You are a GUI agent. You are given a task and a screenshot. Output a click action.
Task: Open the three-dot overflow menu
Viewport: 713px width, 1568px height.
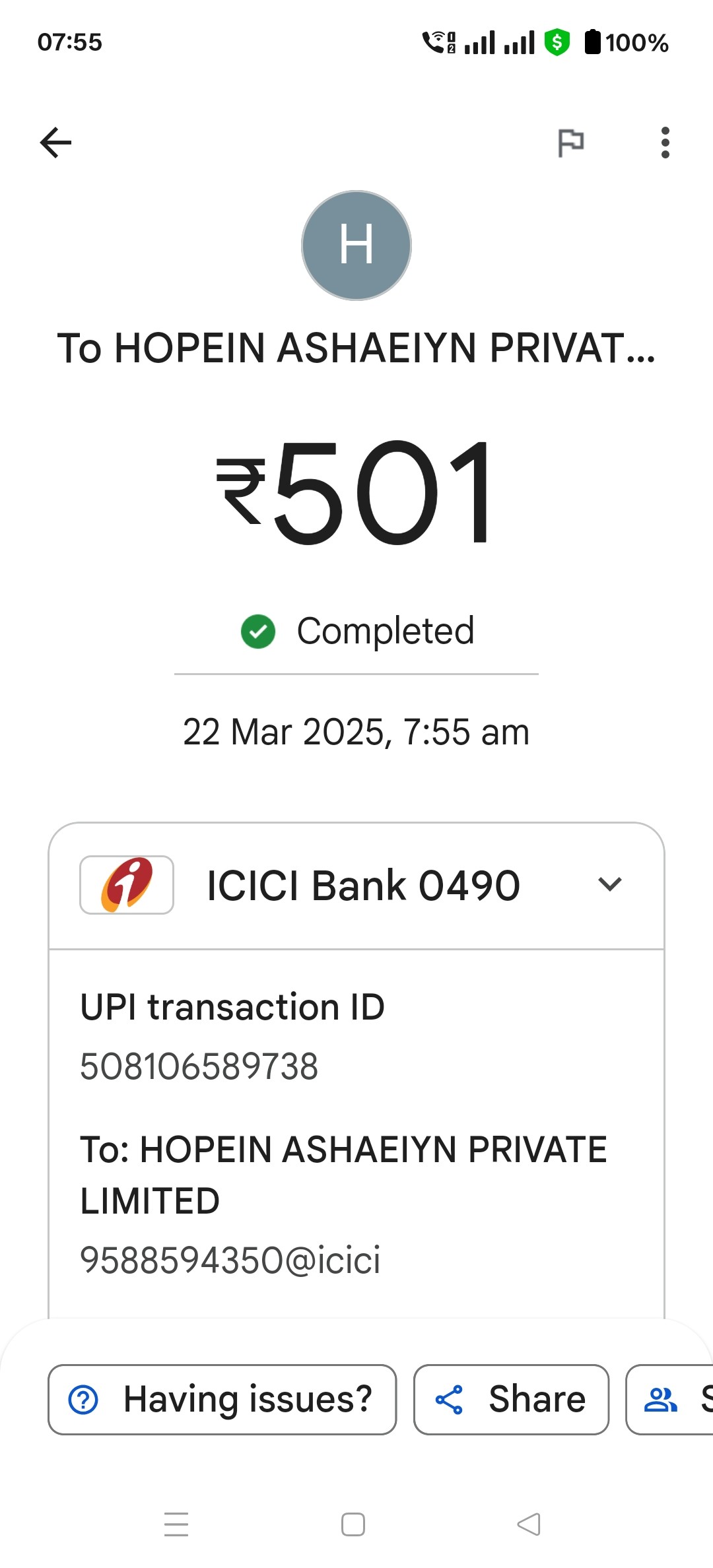665,143
